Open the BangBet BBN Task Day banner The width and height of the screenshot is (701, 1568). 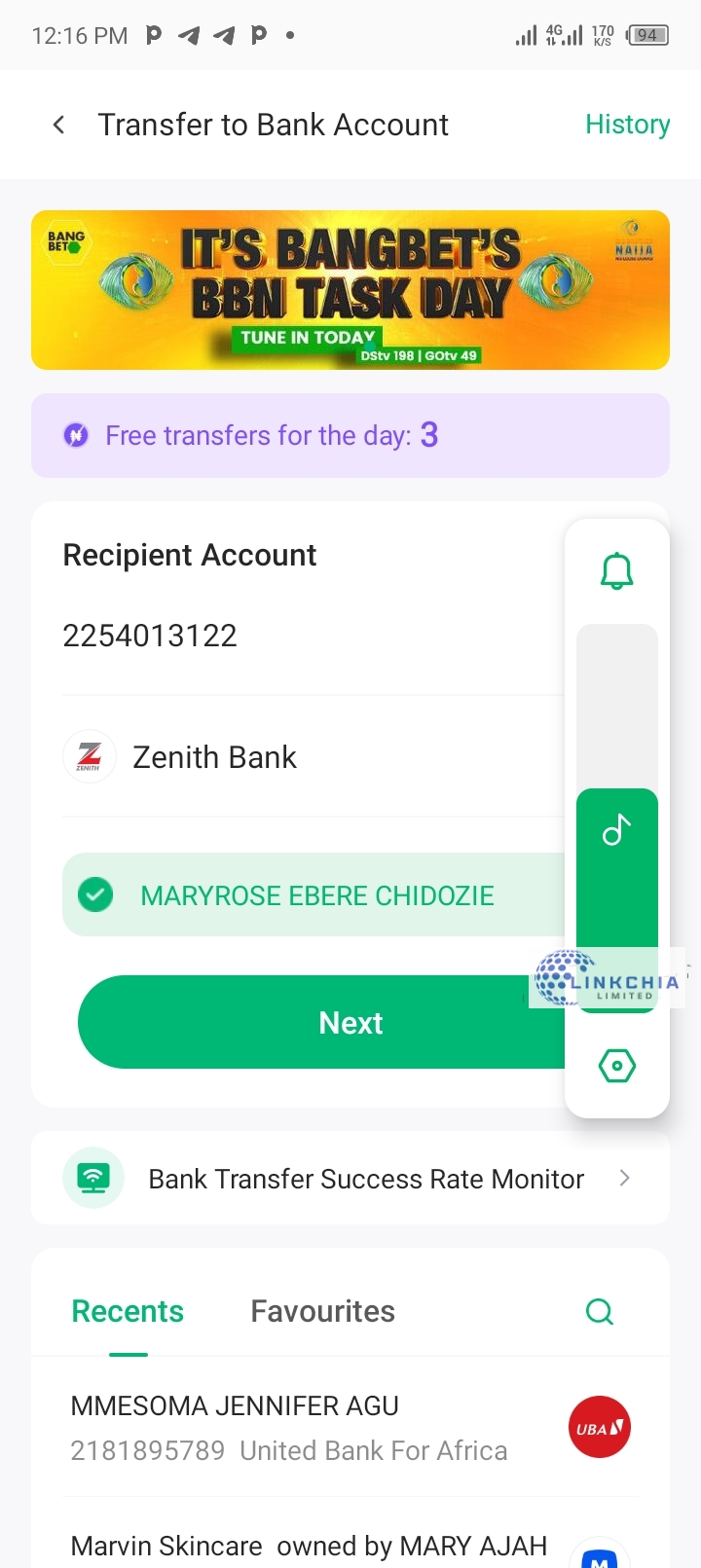coord(350,290)
